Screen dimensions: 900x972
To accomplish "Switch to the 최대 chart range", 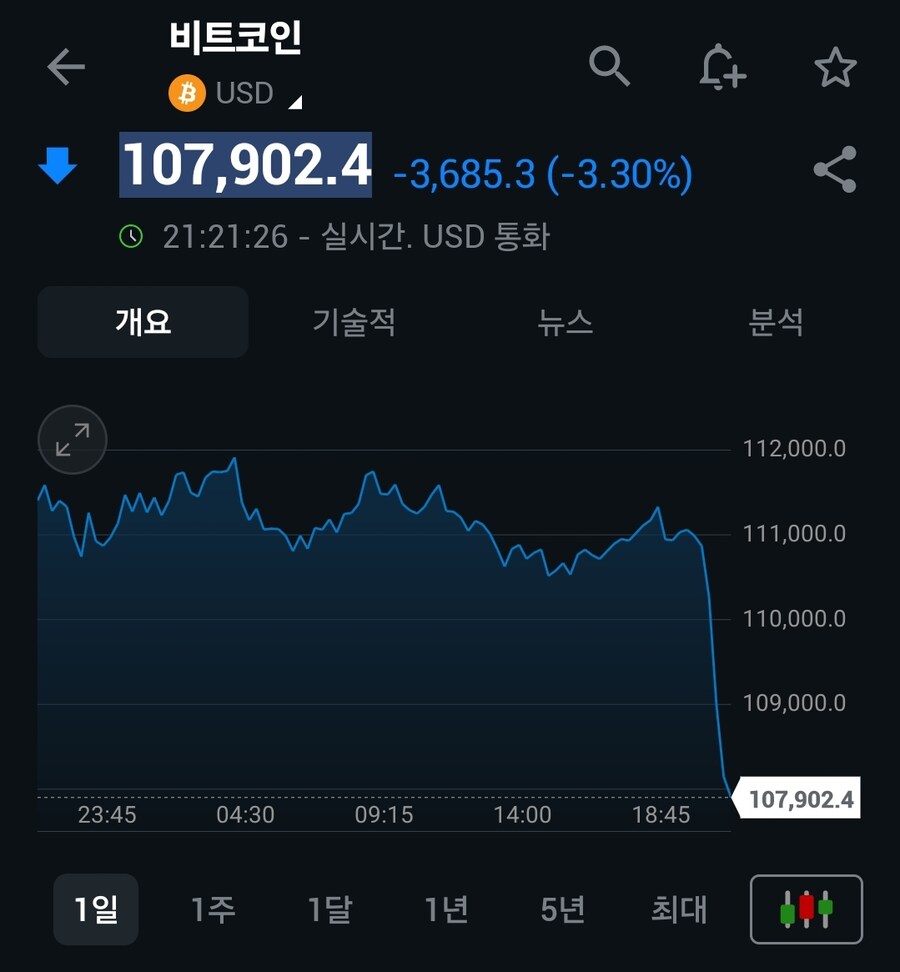I will 679,910.
